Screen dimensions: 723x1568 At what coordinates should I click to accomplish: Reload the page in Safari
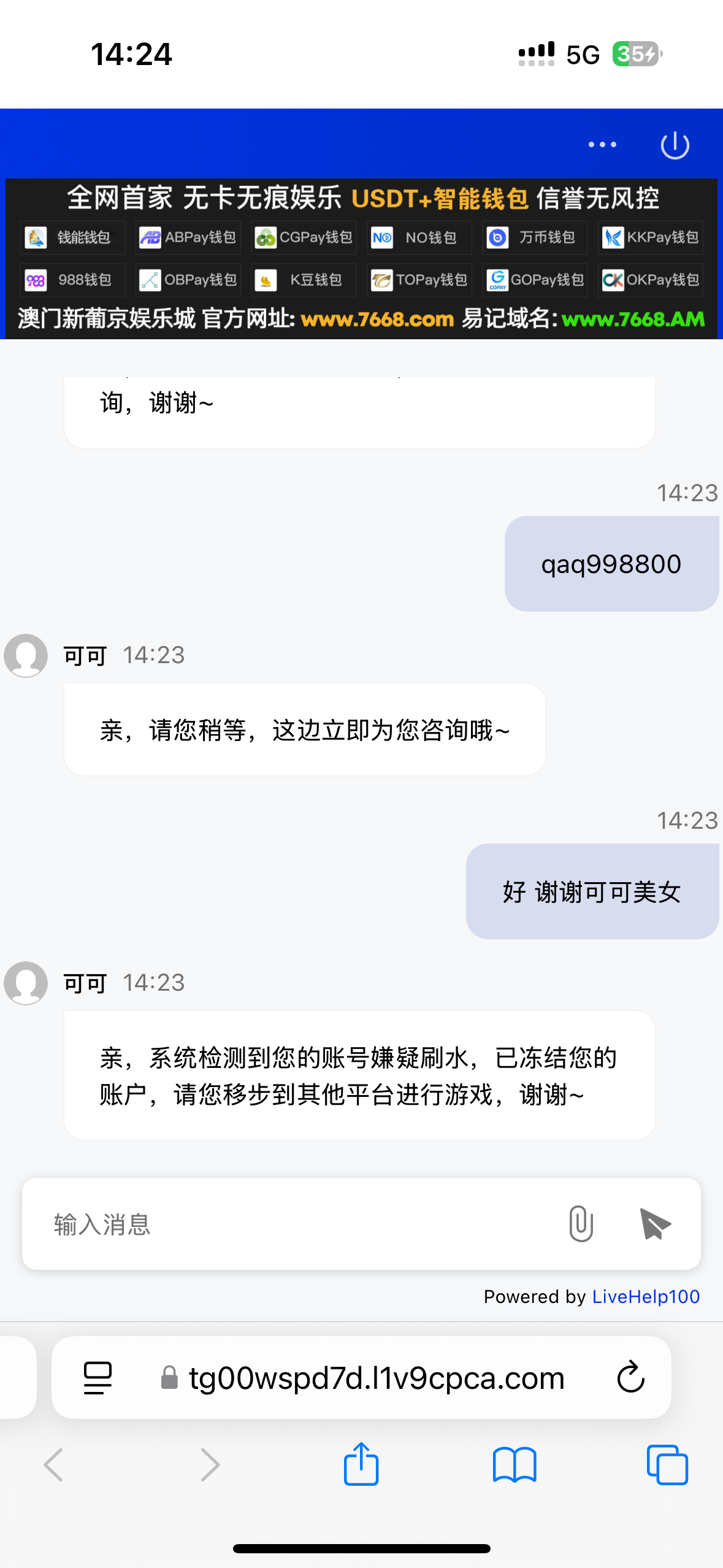tap(630, 1378)
